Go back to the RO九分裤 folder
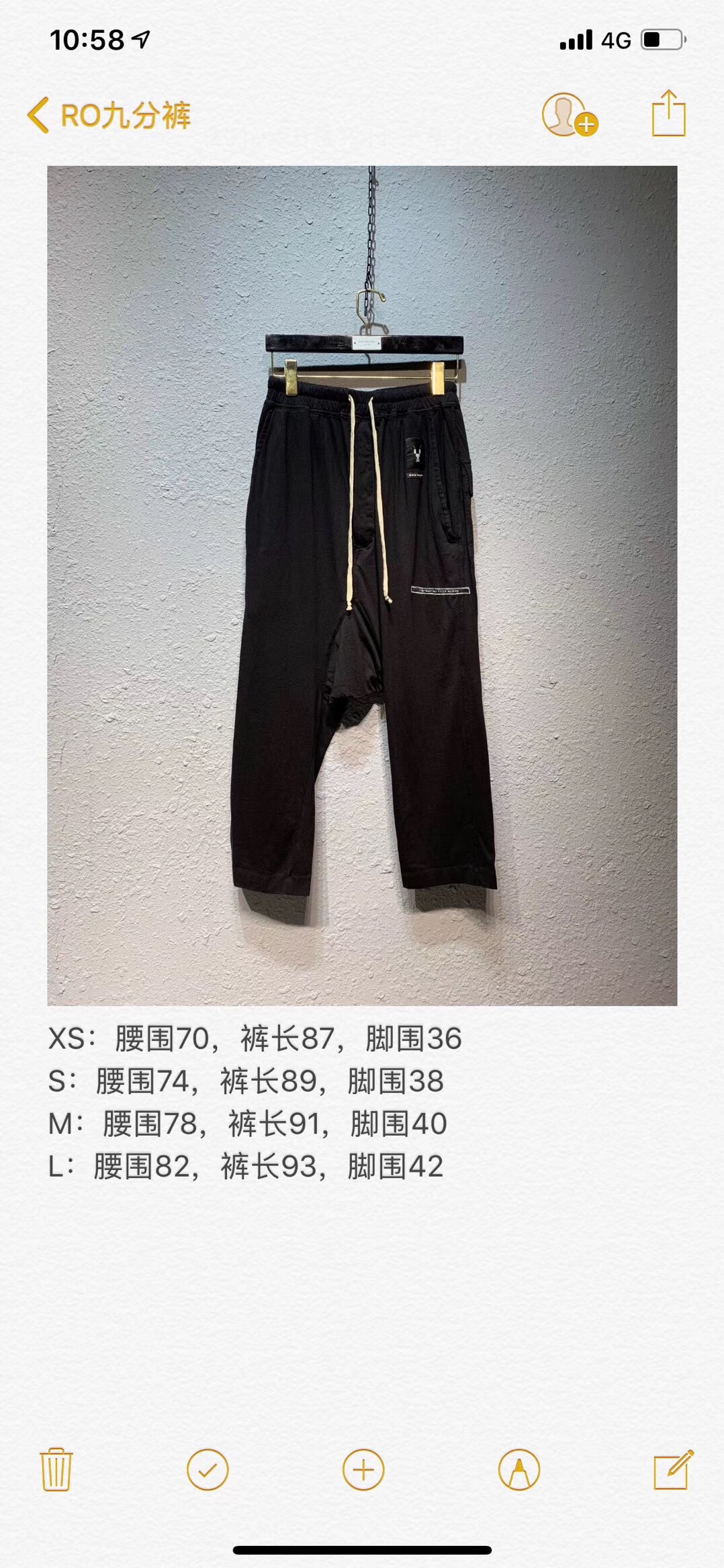The height and width of the screenshot is (1568, 724). point(109,115)
